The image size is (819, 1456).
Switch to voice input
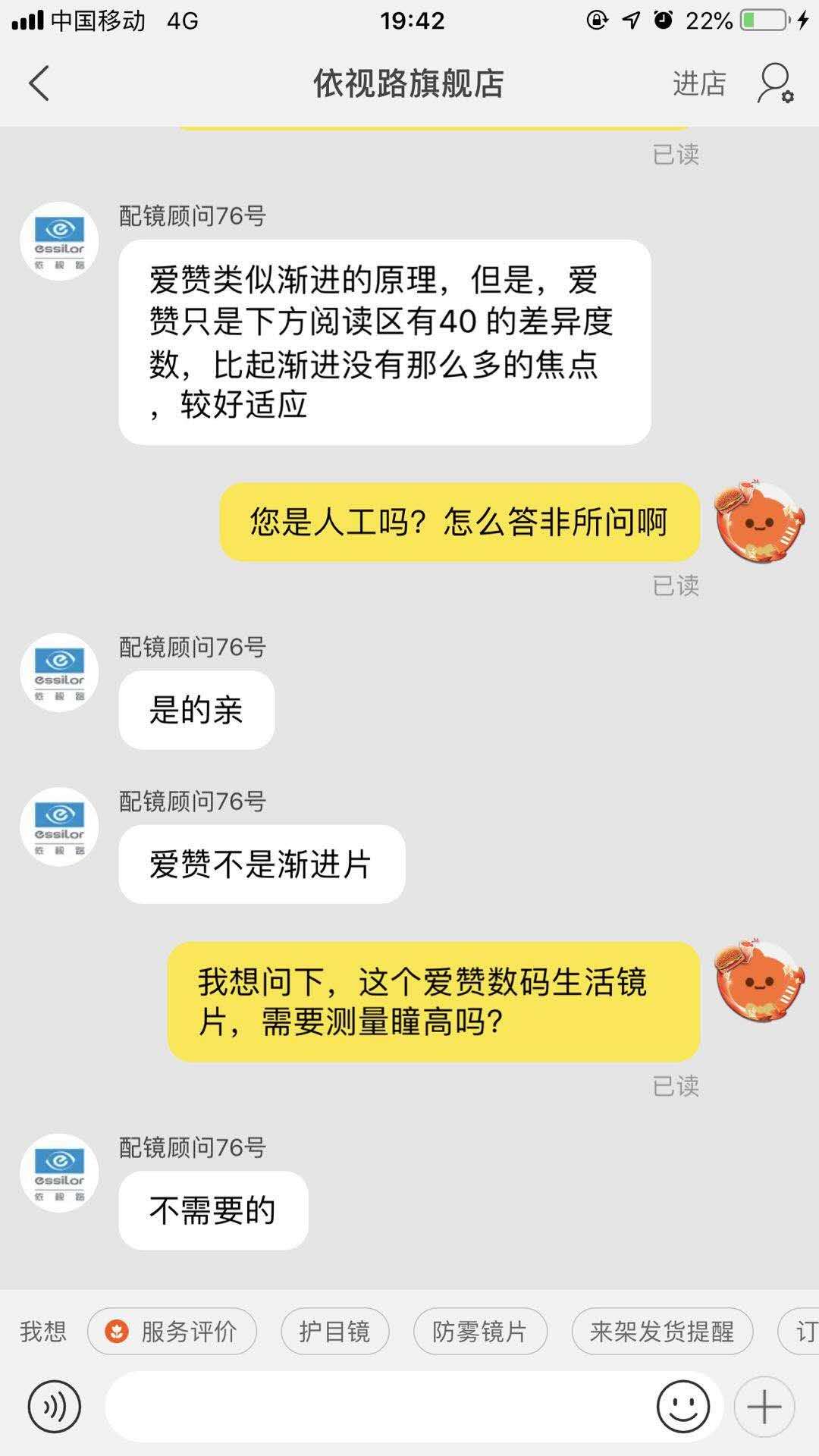pyautogui.click(x=54, y=1407)
